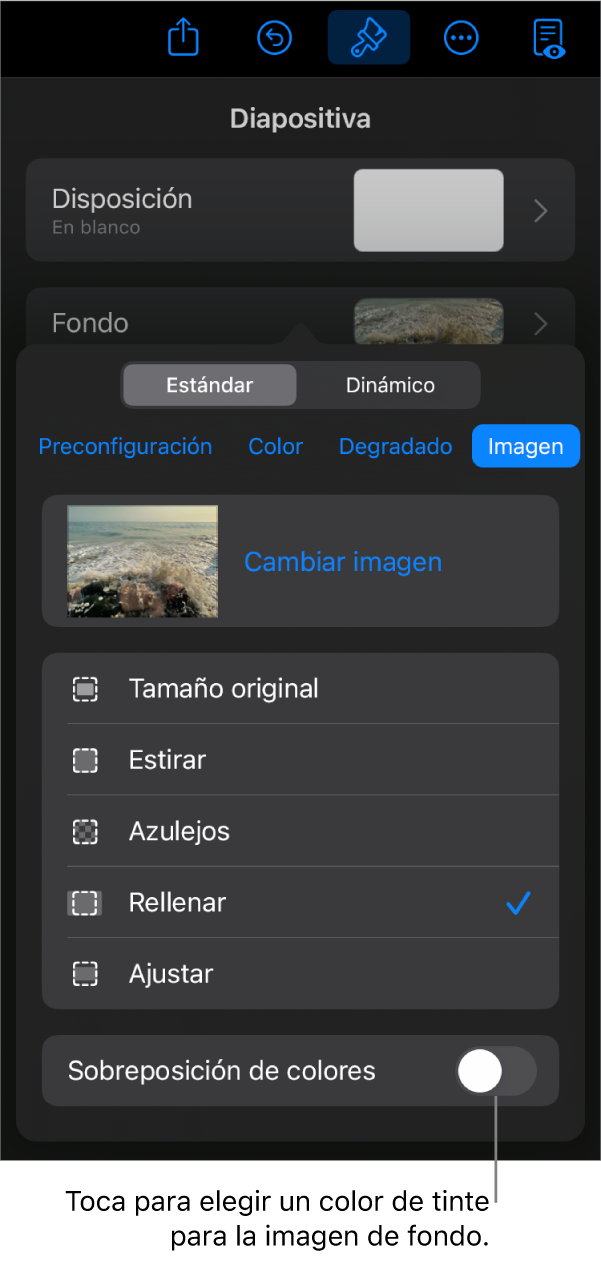Tap the document view options icon

(x=549, y=38)
